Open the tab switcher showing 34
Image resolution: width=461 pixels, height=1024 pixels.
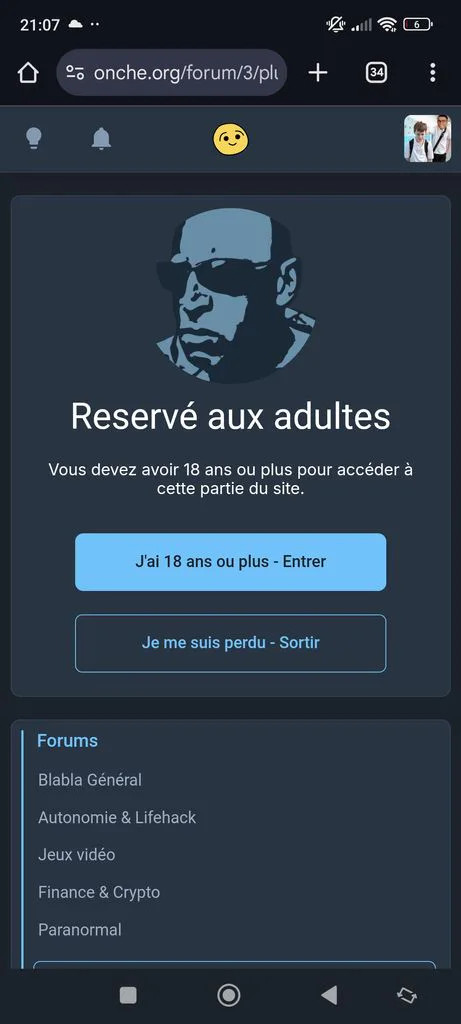376,72
